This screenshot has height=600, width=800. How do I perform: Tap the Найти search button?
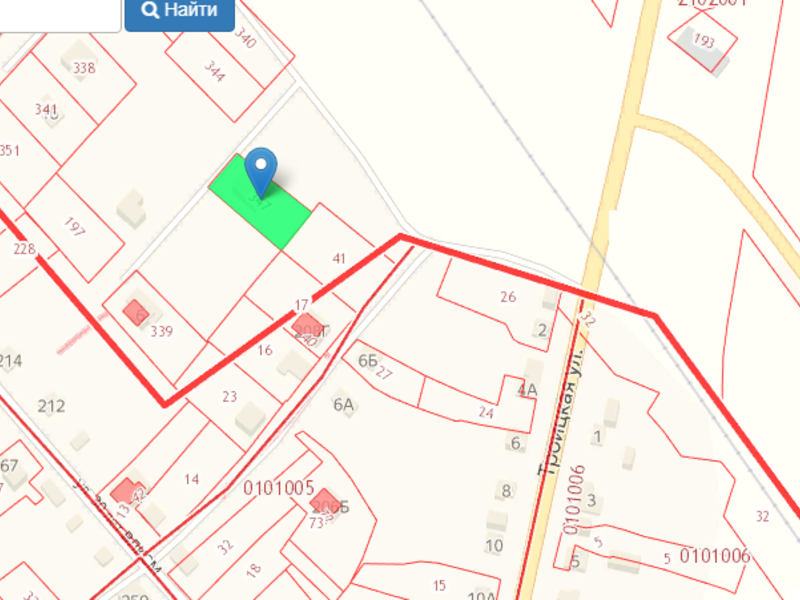pyautogui.click(x=179, y=11)
